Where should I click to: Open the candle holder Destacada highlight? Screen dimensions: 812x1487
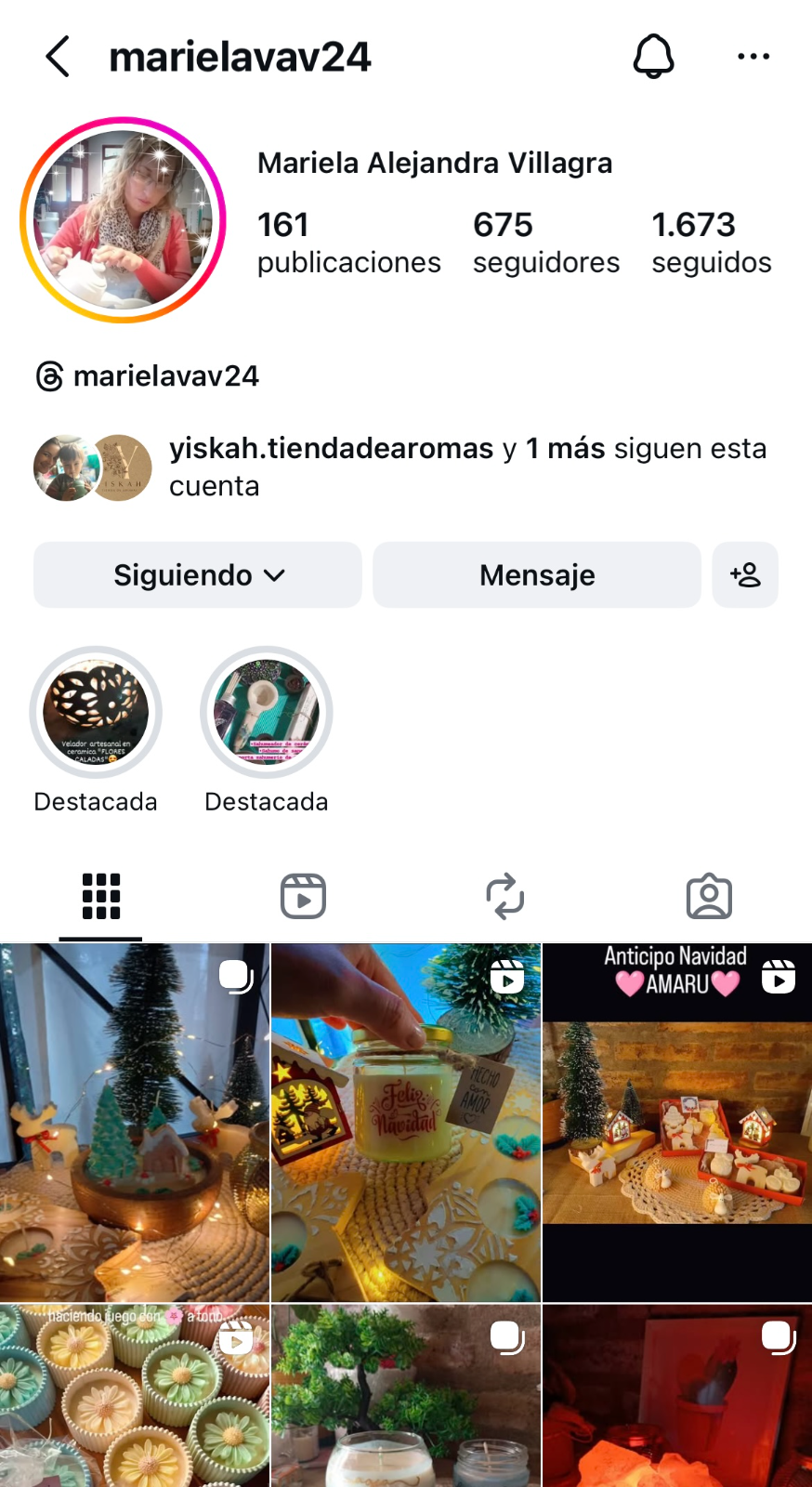[x=96, y=713]
